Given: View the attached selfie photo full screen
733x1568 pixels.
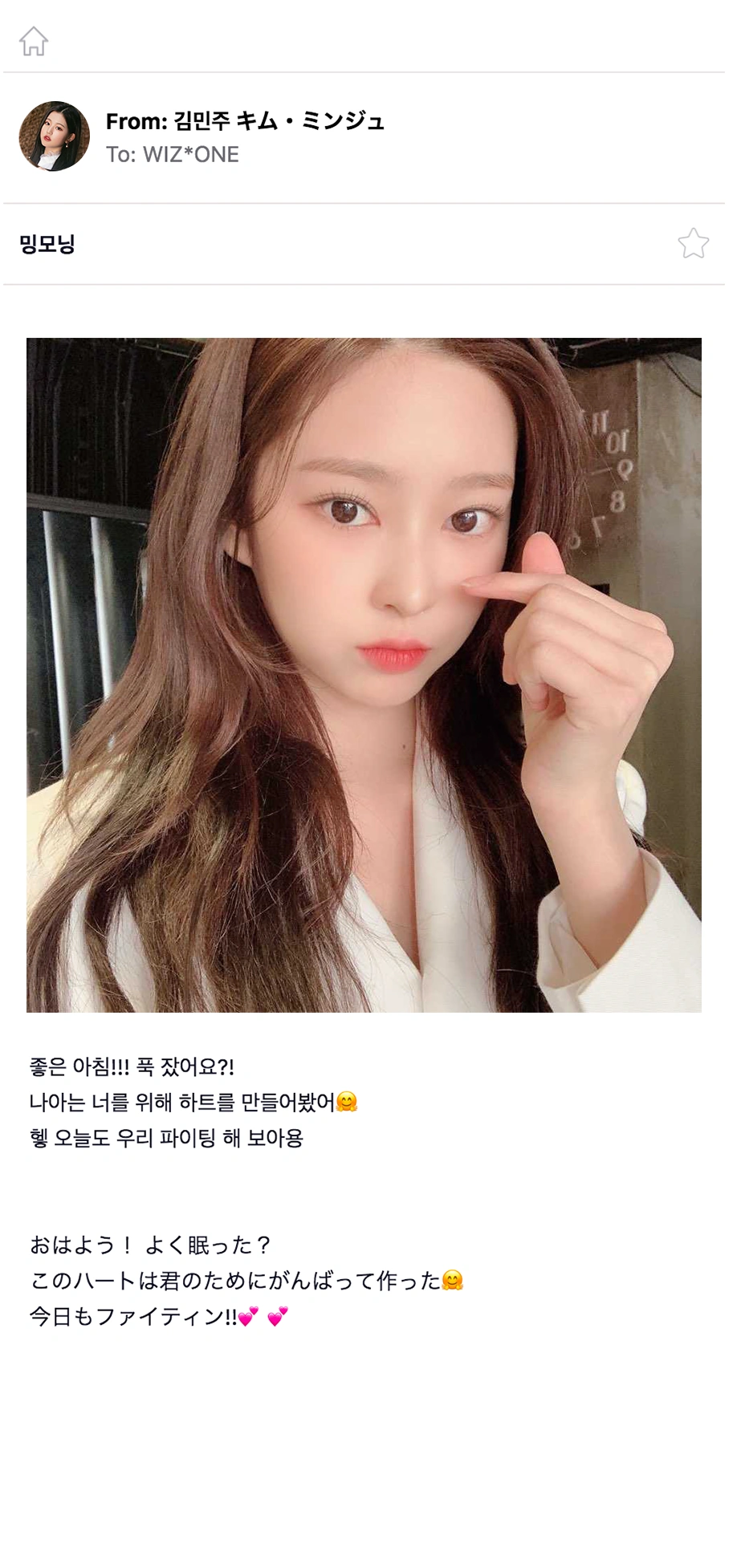Looking at the screenshot, I should (x=364, y=674).
